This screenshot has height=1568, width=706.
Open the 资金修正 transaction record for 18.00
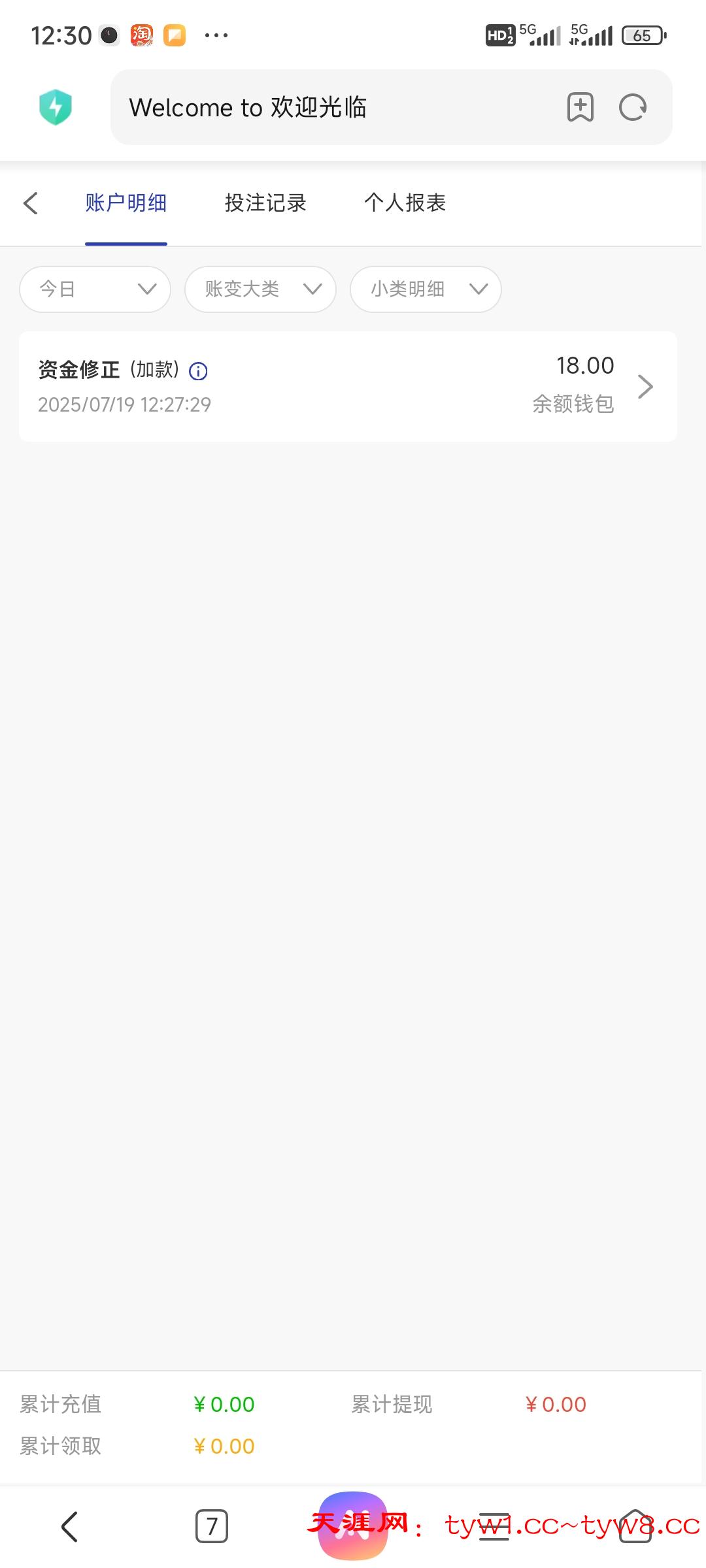pyautogui.click(x=348, y=386)
